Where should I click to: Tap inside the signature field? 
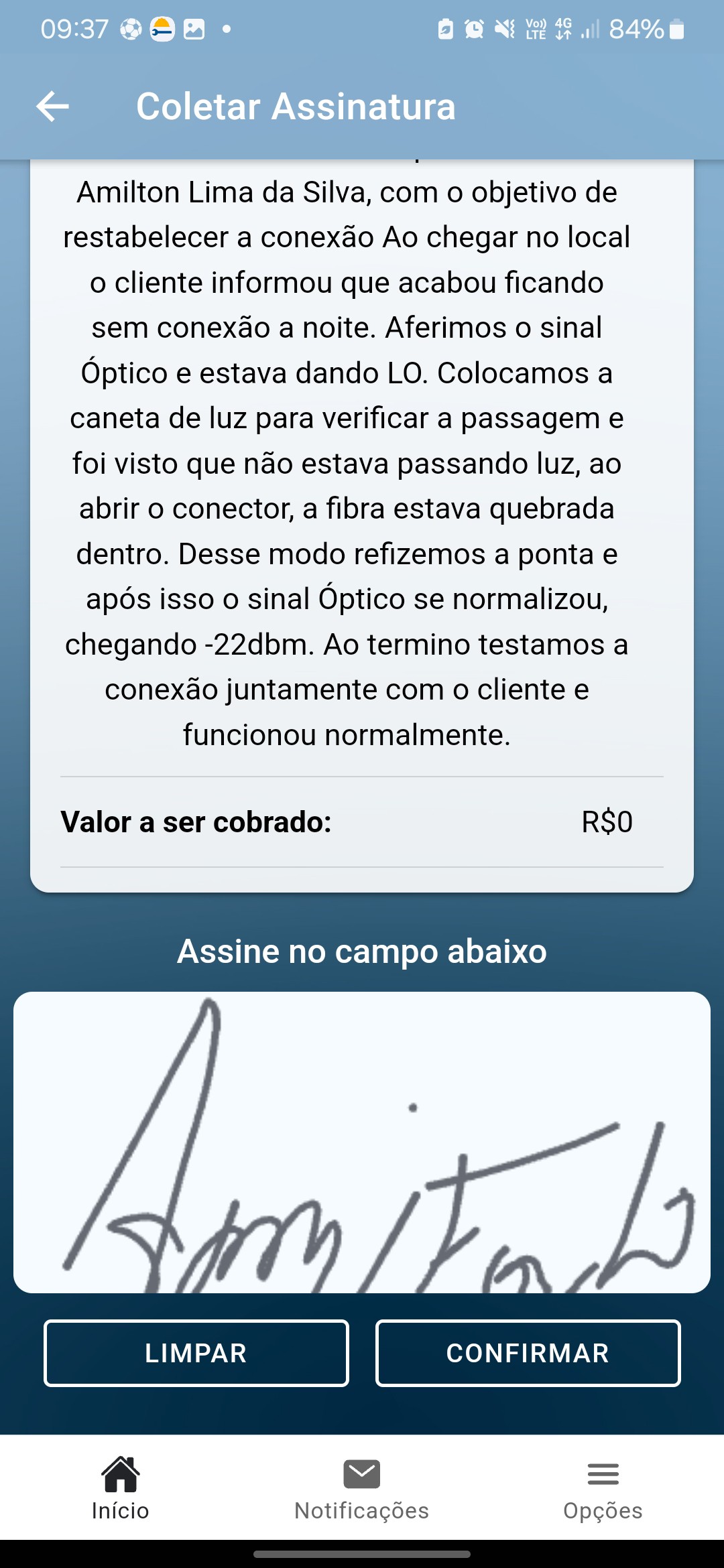click(x=362, y=1142)
